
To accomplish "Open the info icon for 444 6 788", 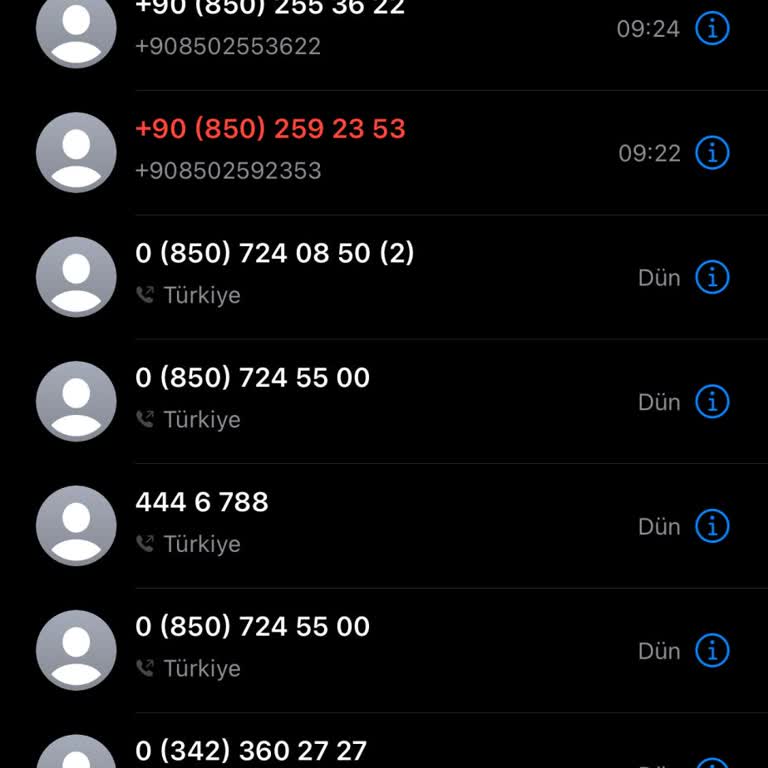I will [712, 526].
